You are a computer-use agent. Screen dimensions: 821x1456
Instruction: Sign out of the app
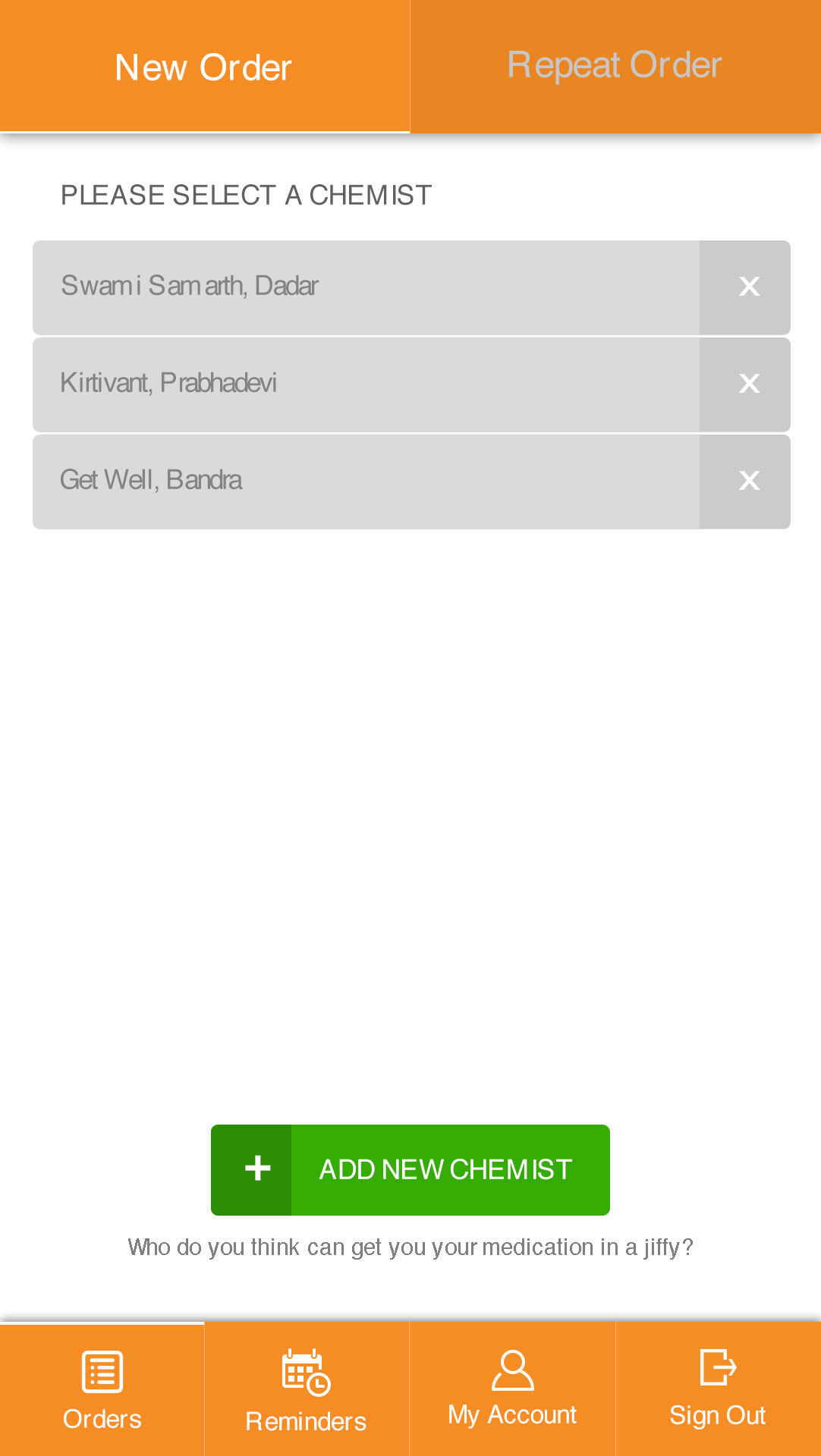pos(718,1389)
